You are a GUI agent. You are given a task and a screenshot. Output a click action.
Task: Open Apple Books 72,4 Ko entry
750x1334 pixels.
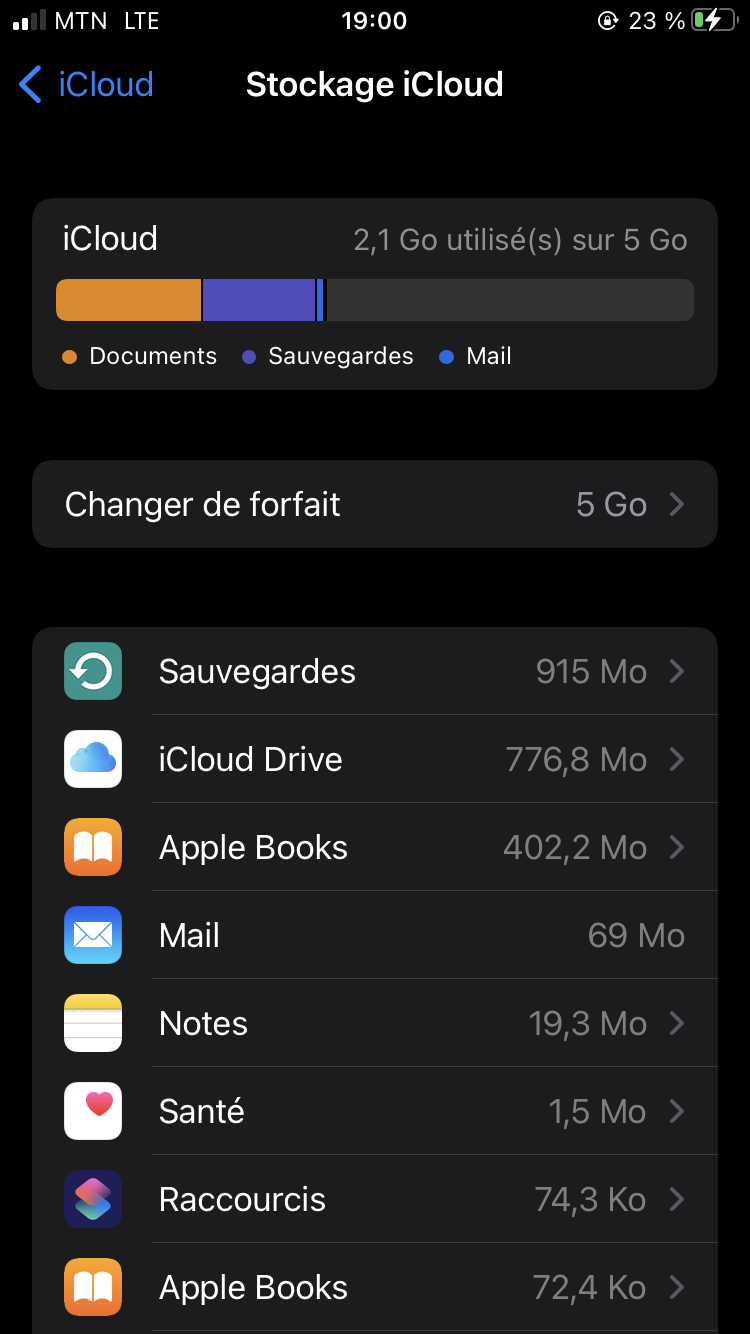click(375, 1287)
